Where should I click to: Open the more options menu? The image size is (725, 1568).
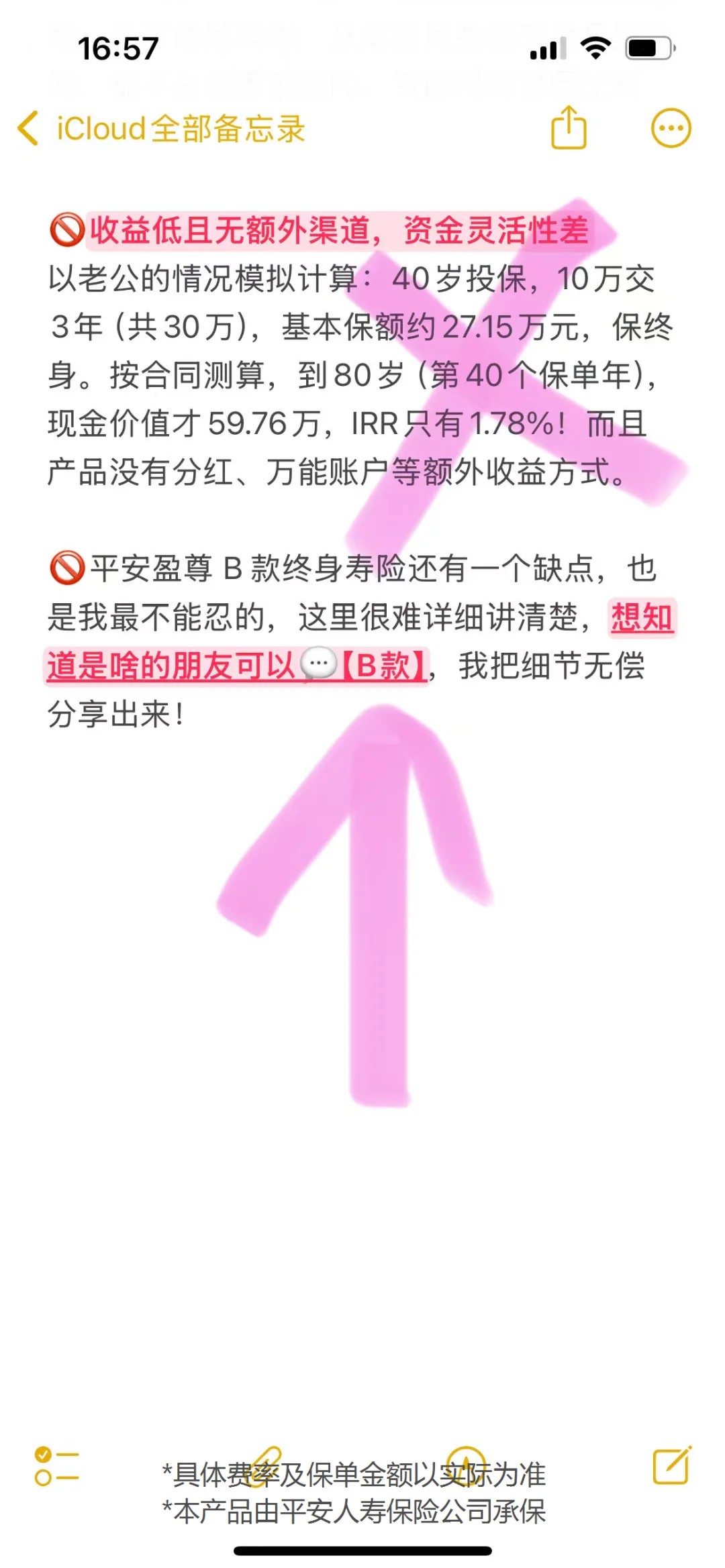click(x=671, y=127)
